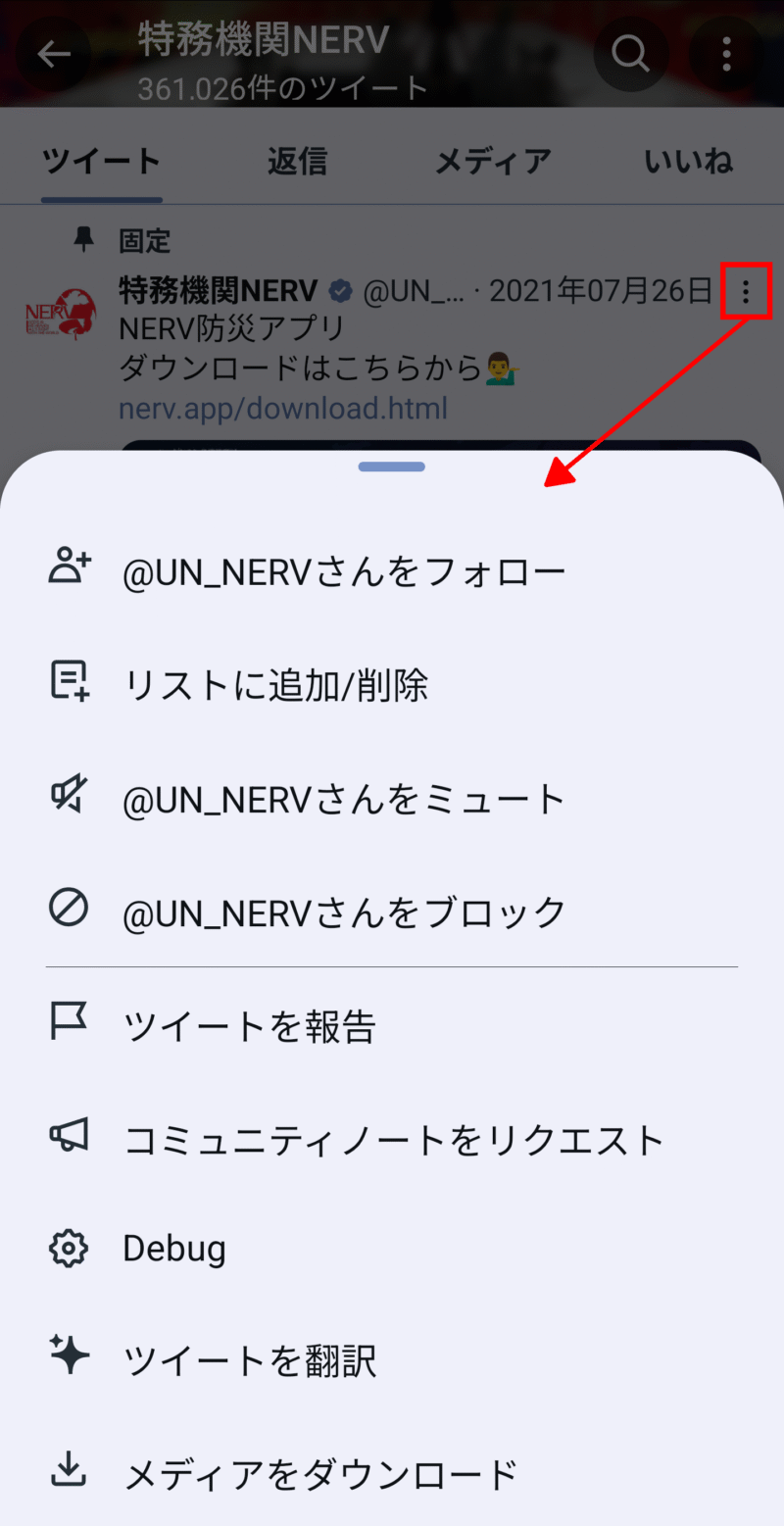Tap the bottom sheet drag handle

[392, 467]
